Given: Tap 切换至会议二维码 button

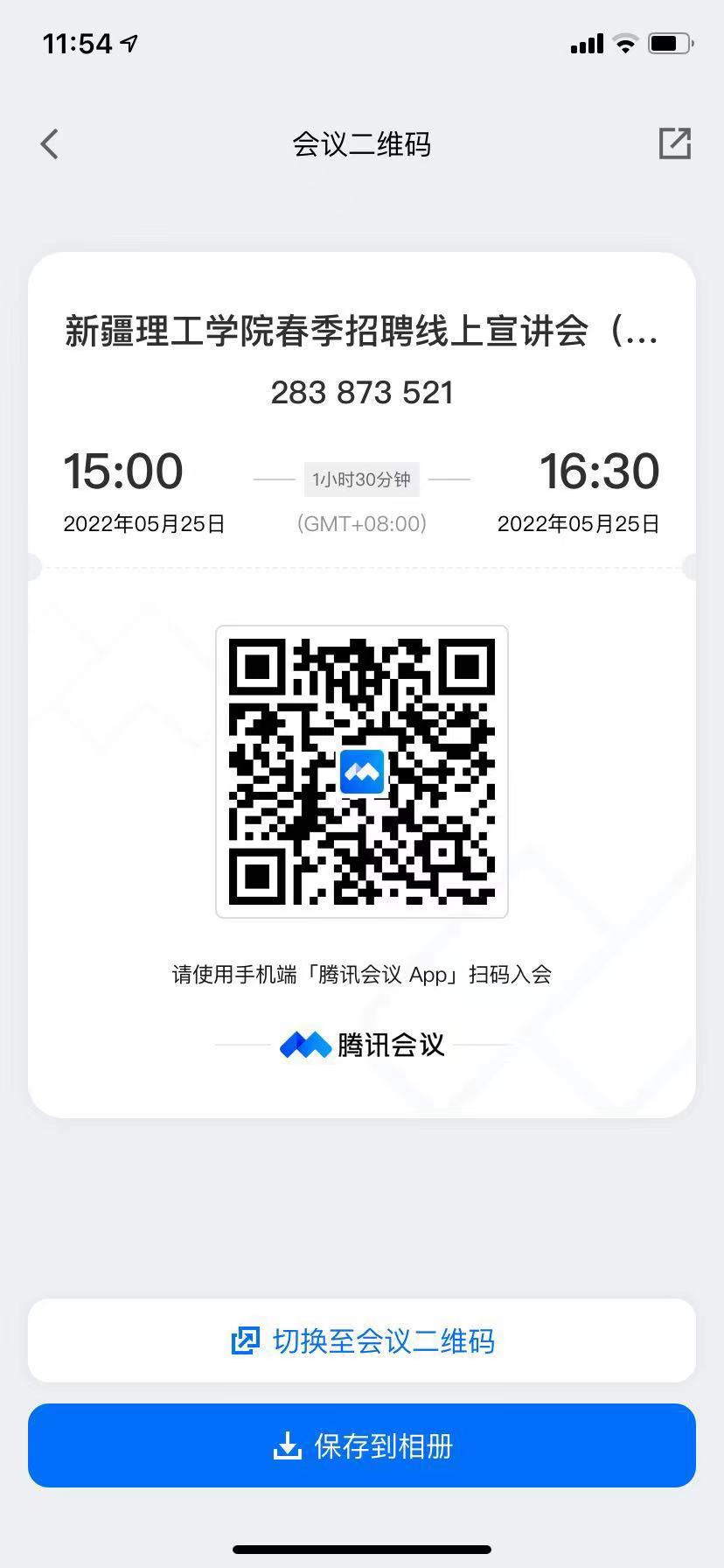Looking at the screenshot, I should click(362, 1340).
